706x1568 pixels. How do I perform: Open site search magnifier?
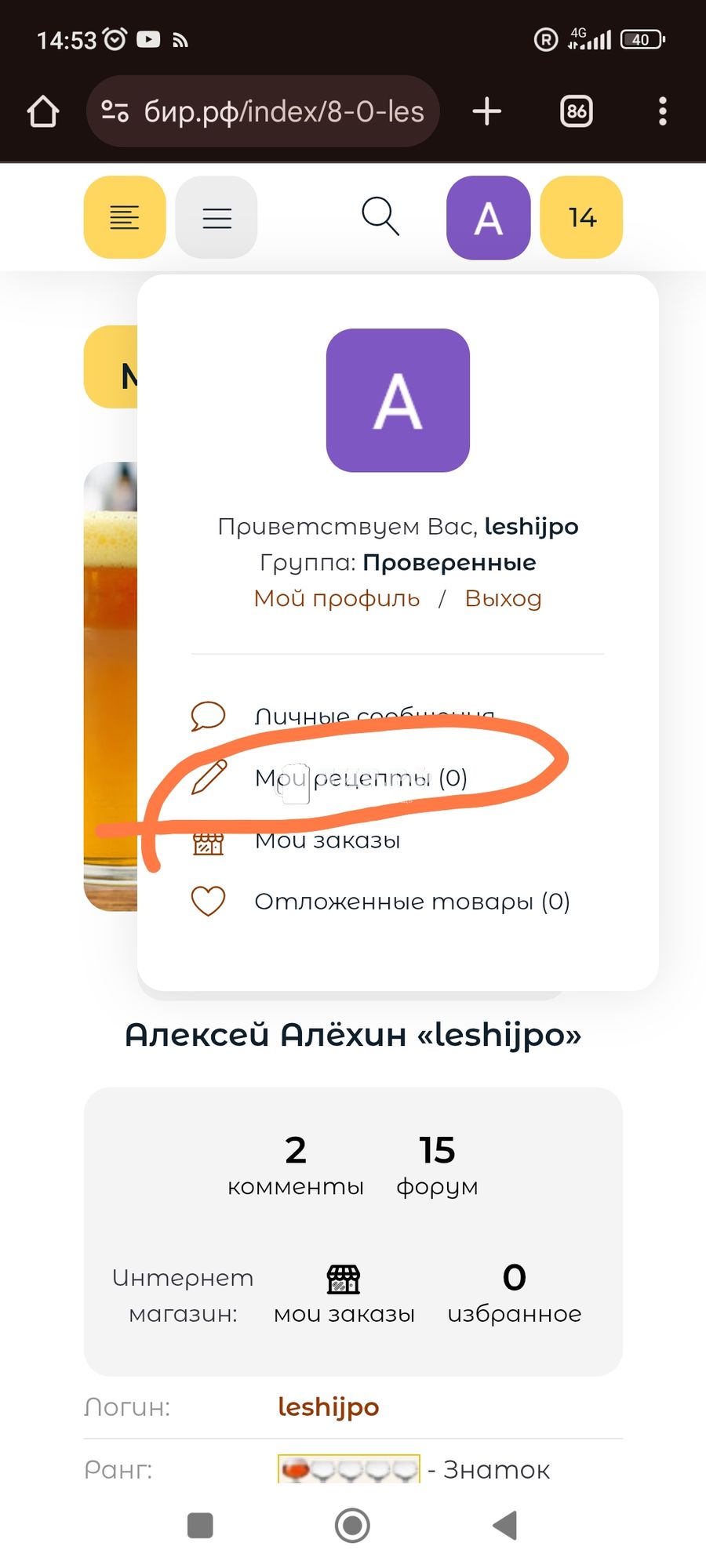[380, 216]
